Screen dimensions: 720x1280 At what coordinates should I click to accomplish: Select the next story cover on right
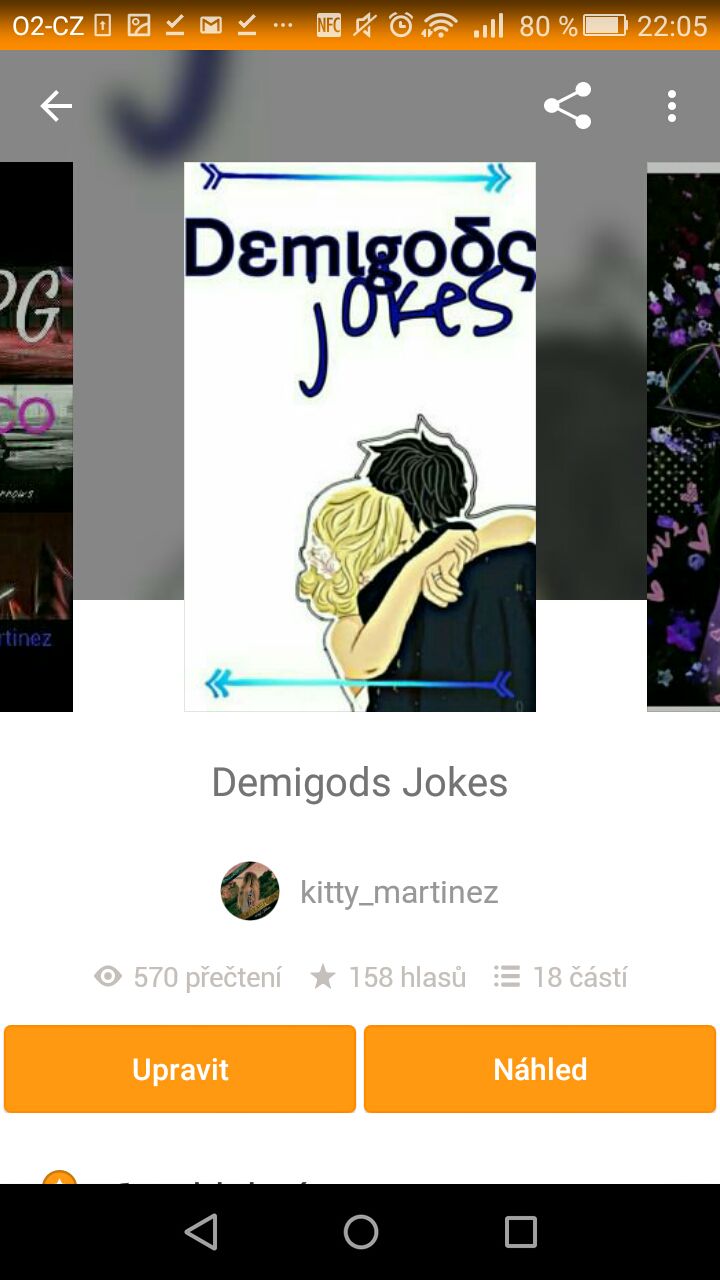(x=684, y=437)
